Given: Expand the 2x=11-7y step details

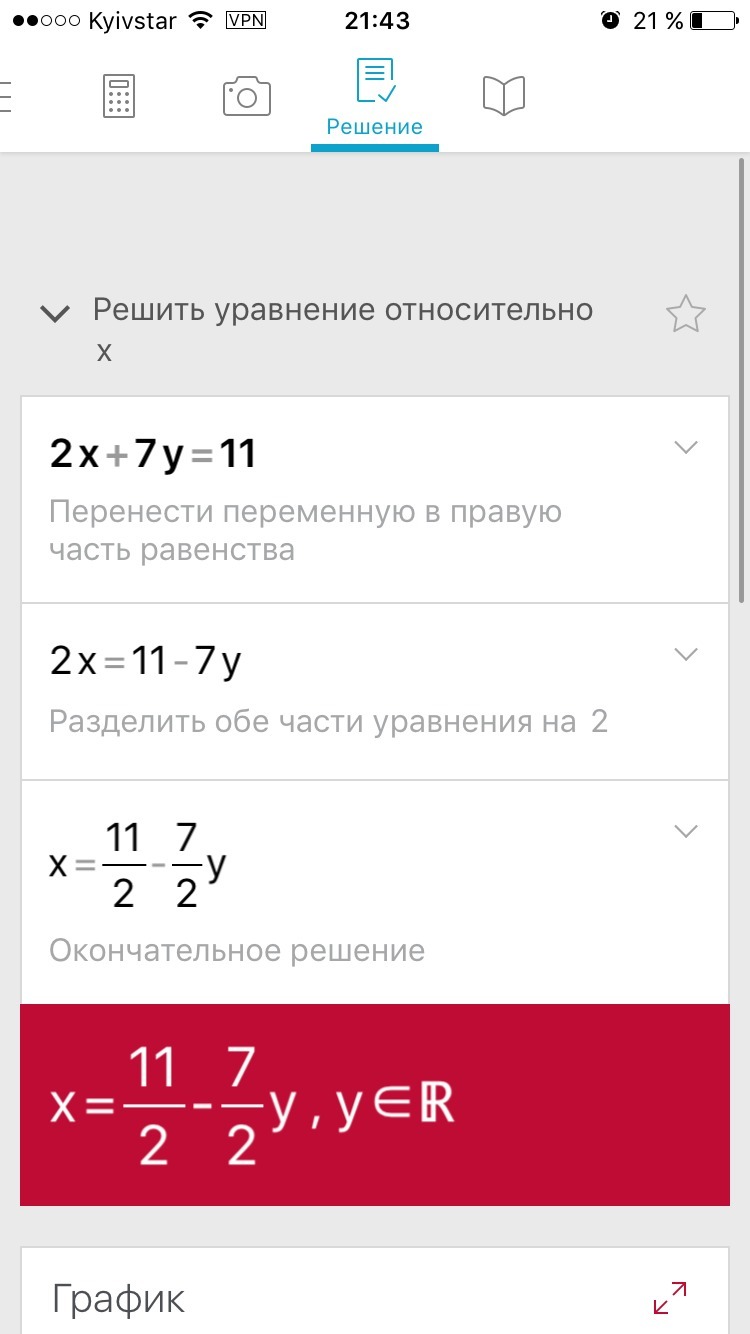Looking at the screenshot, I should point(686,654).
